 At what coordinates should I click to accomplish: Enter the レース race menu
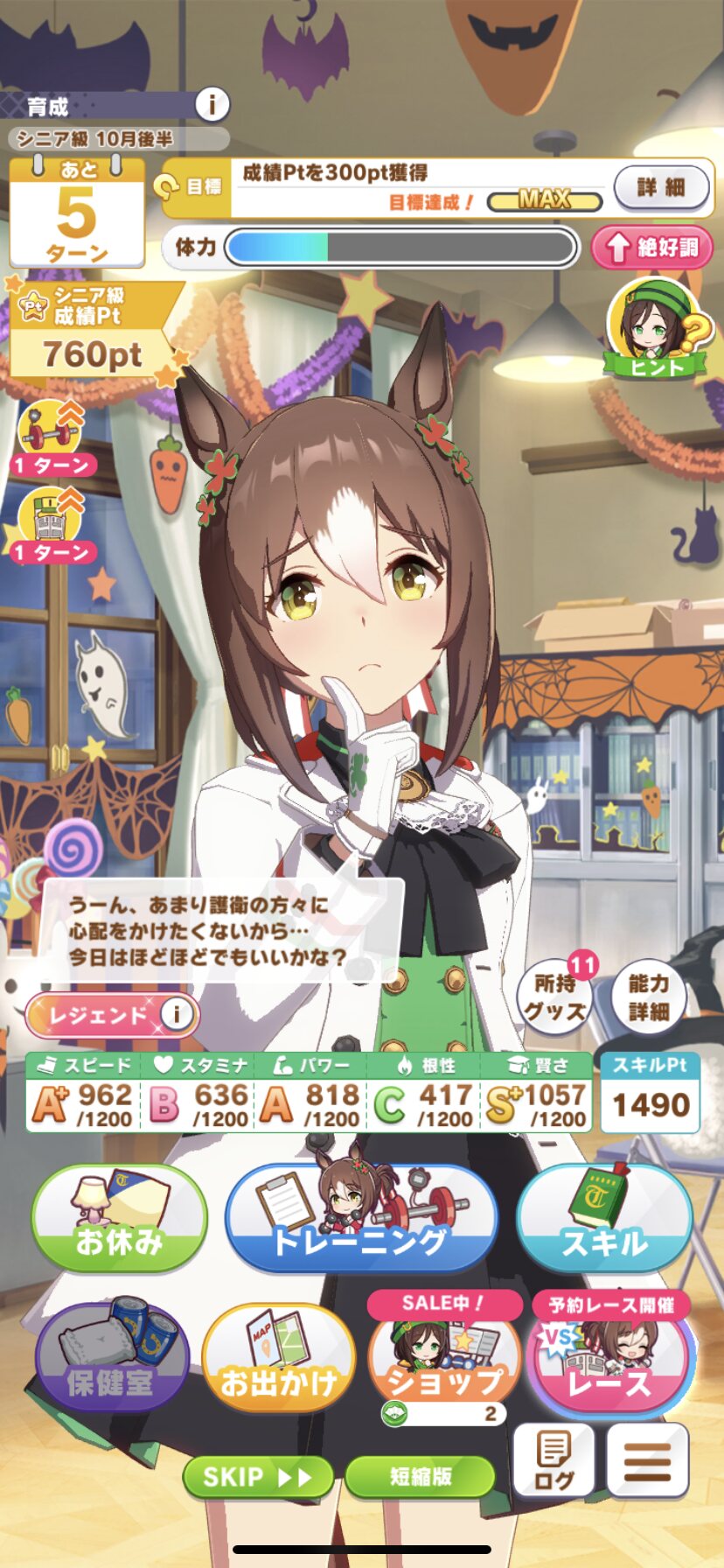(611, 1359)
